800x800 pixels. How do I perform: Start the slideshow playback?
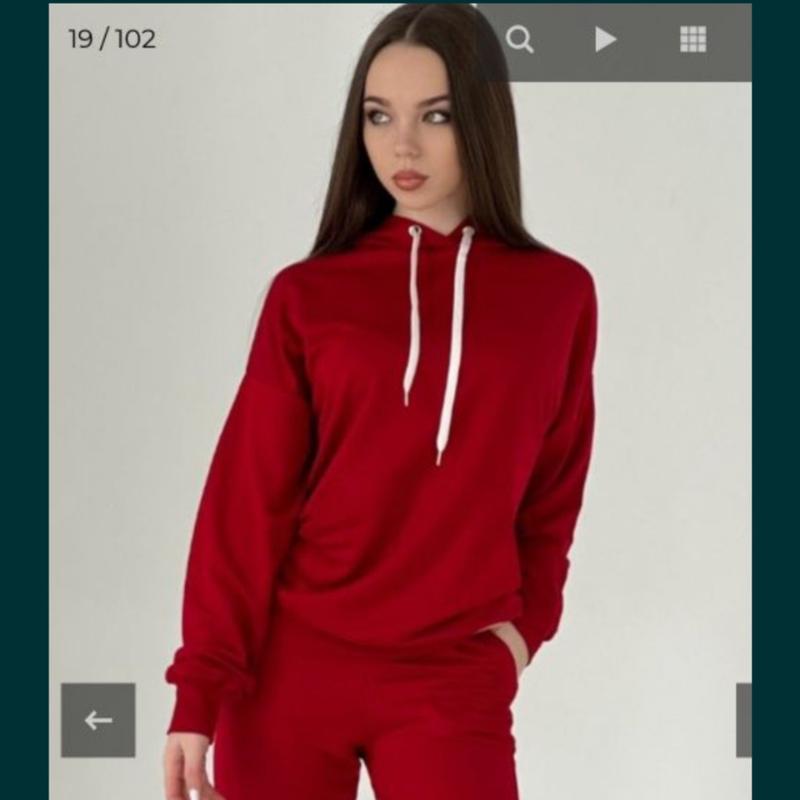(x=606, y=40)
